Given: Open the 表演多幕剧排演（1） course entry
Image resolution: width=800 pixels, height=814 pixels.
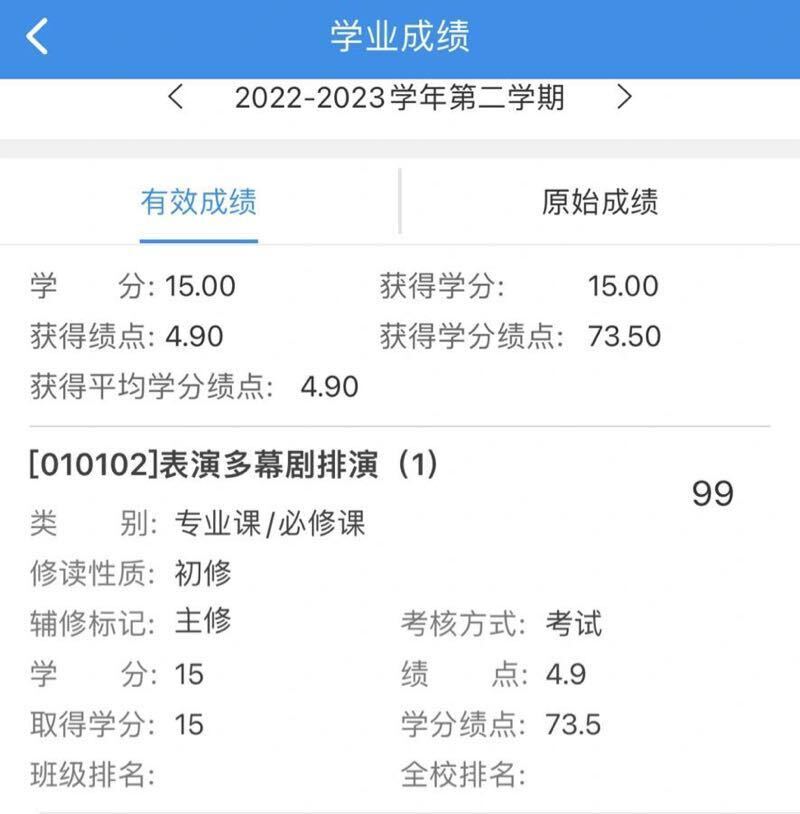Looking at the screenshot, I should coord(235,465).
